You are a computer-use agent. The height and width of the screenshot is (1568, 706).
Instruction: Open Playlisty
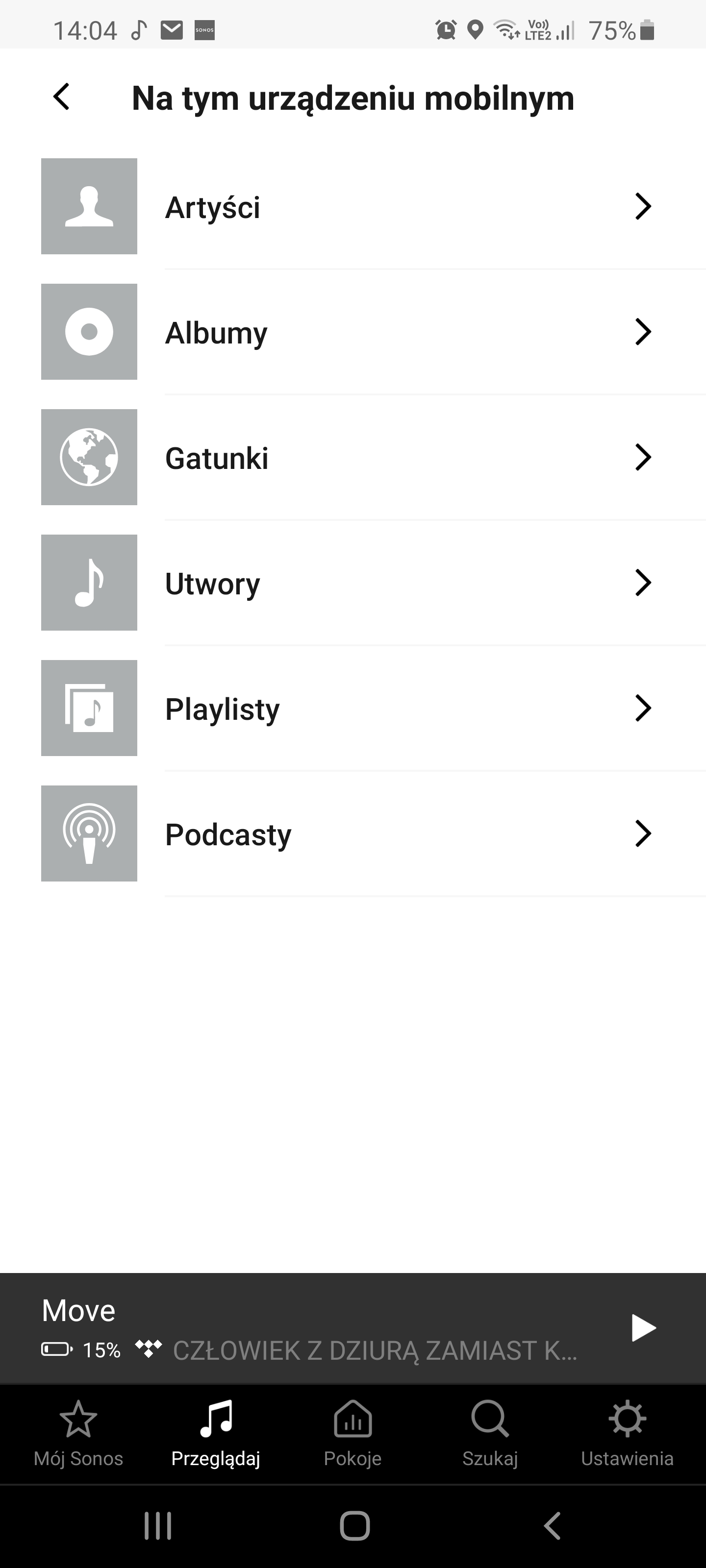tap(353, 708)
